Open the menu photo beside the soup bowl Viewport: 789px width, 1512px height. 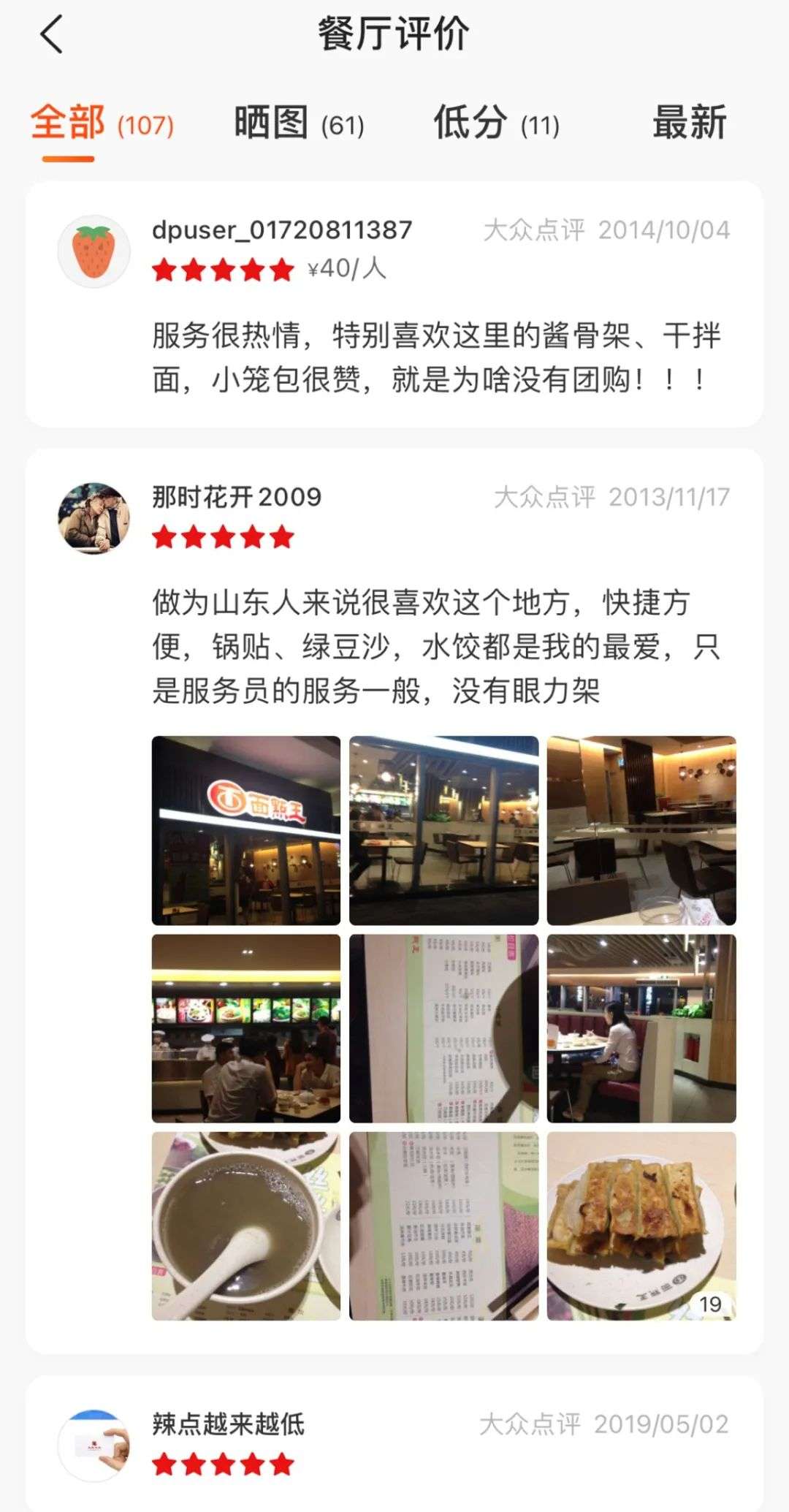pos(443,1226)
